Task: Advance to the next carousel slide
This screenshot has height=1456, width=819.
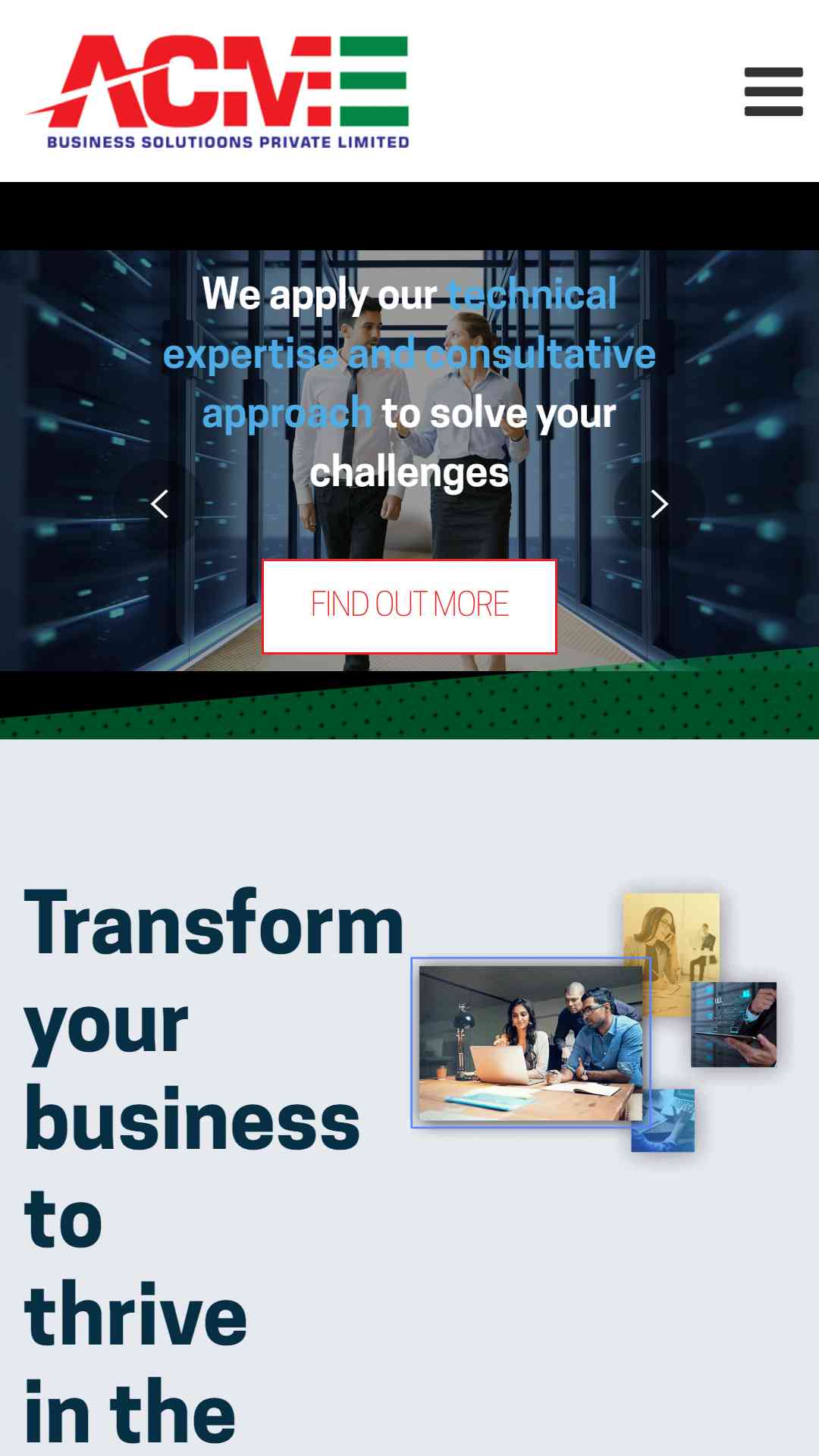Action: click(x=659, y=504)
